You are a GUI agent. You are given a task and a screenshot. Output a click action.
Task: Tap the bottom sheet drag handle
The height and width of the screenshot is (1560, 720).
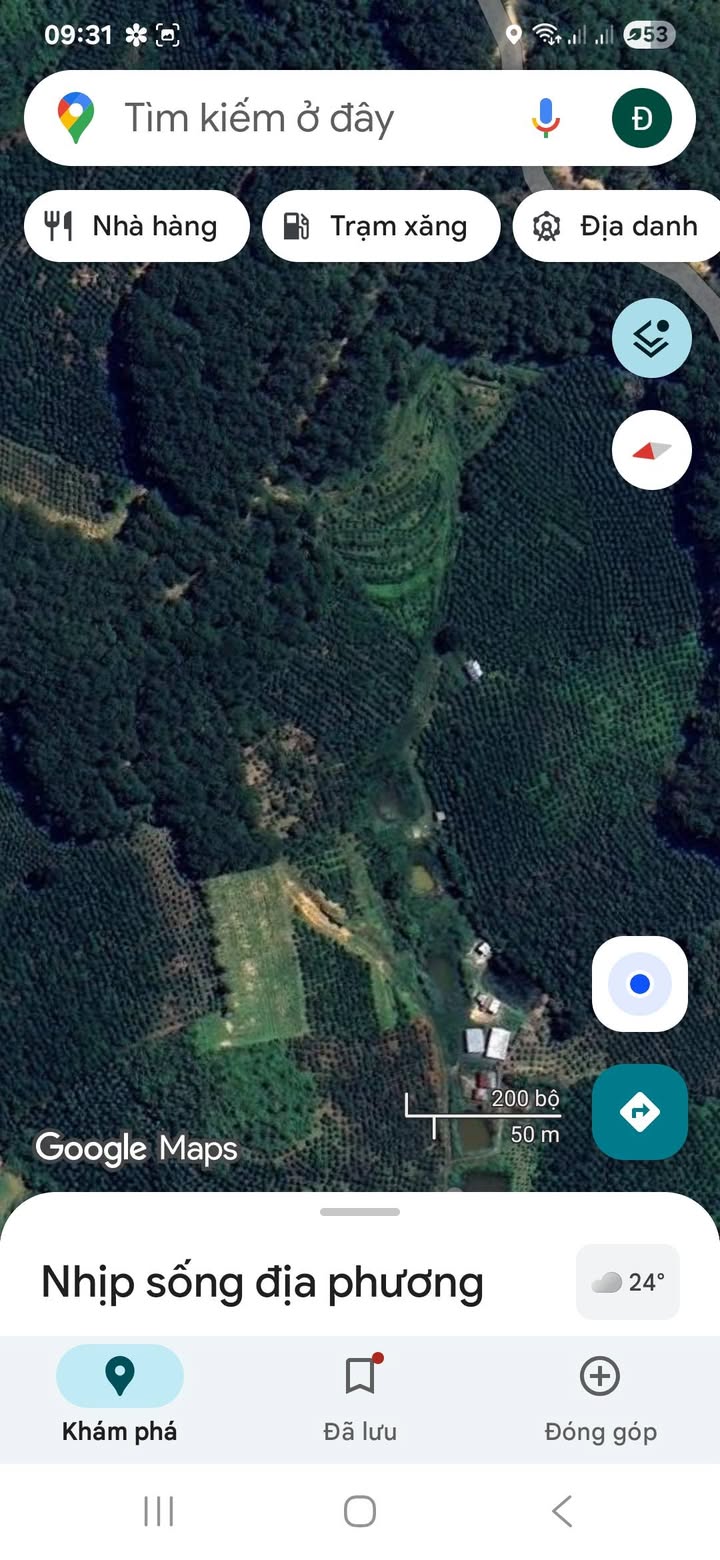[x=360, y=1212]
